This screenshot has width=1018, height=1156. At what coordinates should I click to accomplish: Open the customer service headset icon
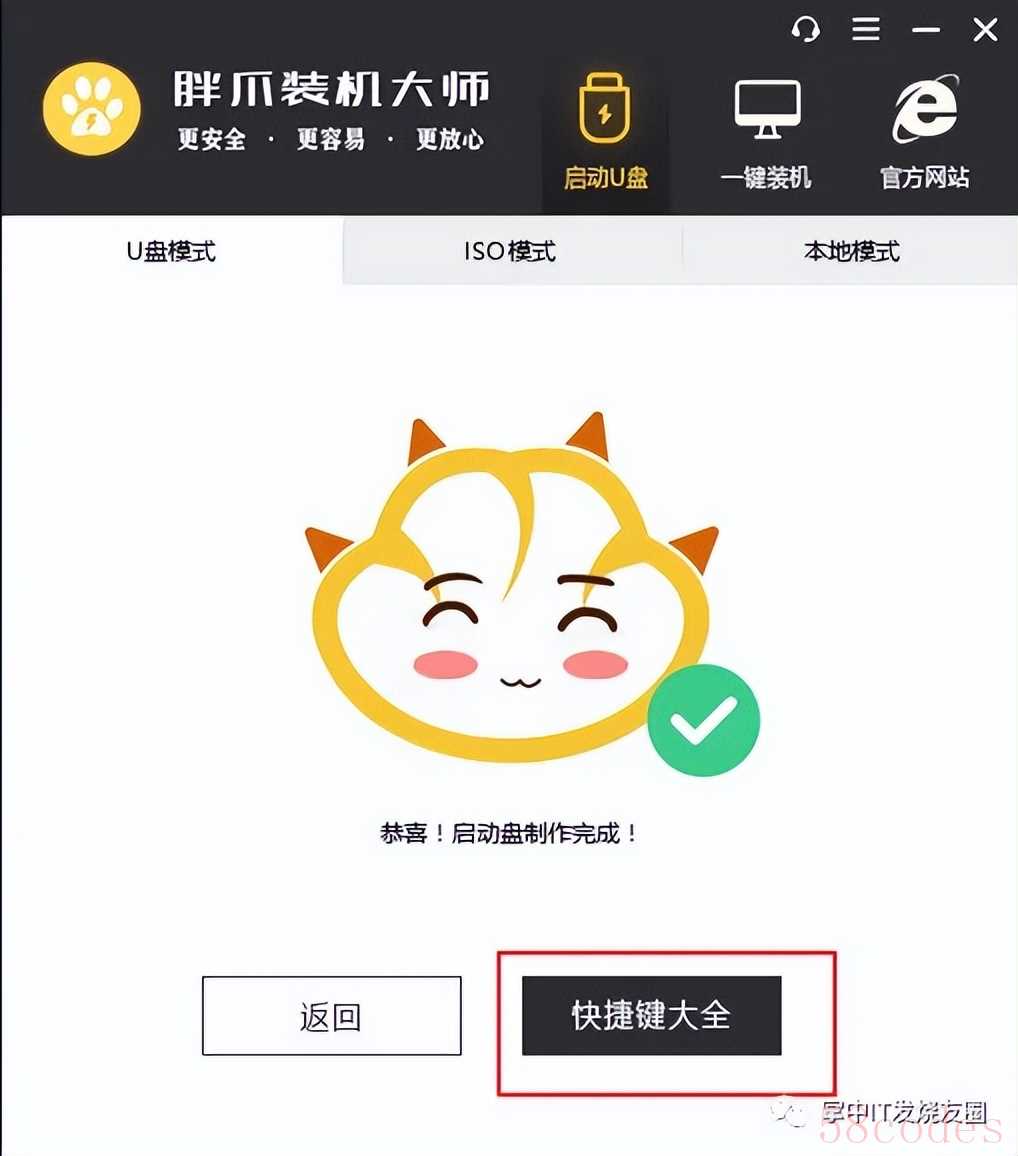click(805, 30)
